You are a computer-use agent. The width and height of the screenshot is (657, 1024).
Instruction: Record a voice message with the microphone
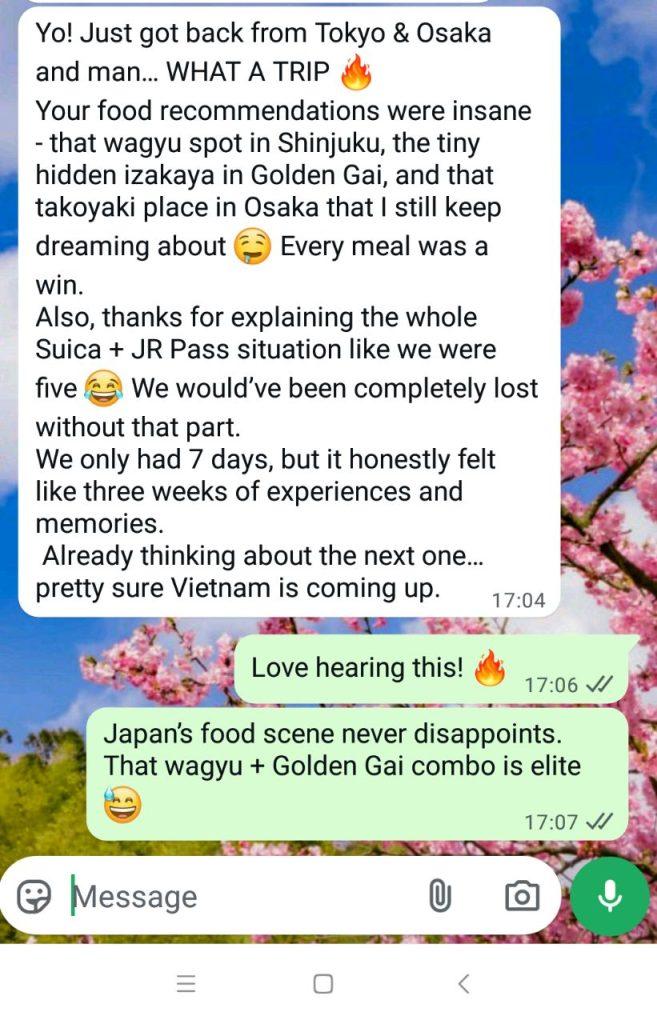(609, 896)
